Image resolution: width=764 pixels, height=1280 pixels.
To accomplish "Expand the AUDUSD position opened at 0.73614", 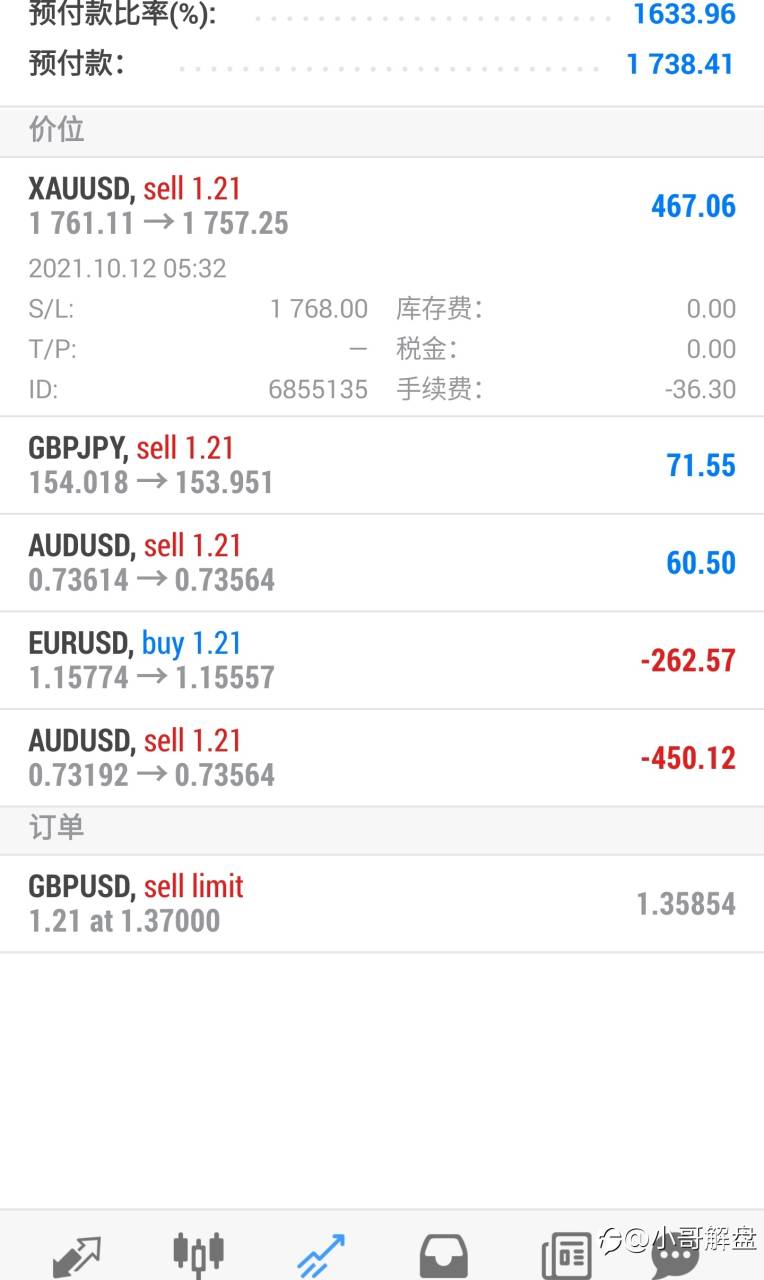I will 382,563.
